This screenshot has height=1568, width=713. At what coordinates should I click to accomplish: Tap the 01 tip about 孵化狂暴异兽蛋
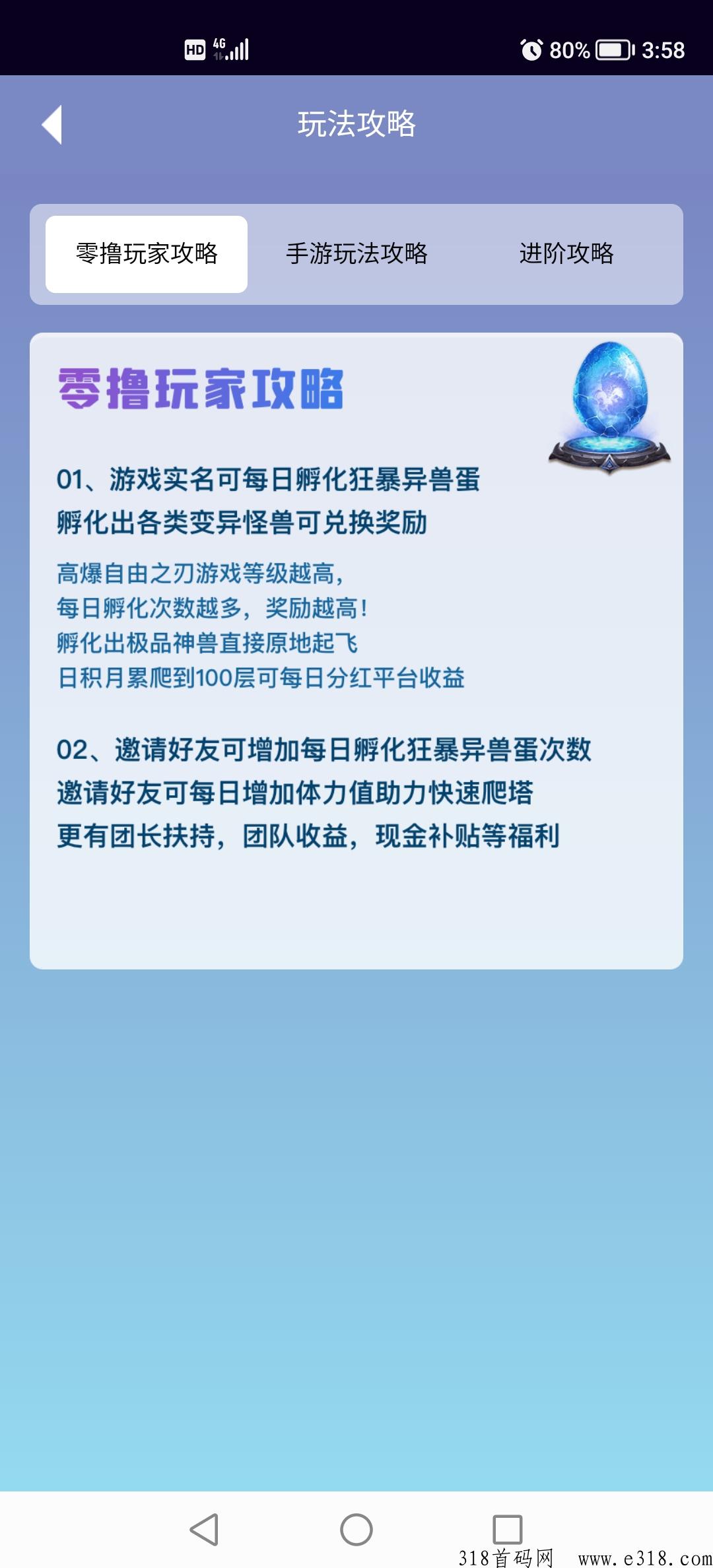(x=269, y=483)
